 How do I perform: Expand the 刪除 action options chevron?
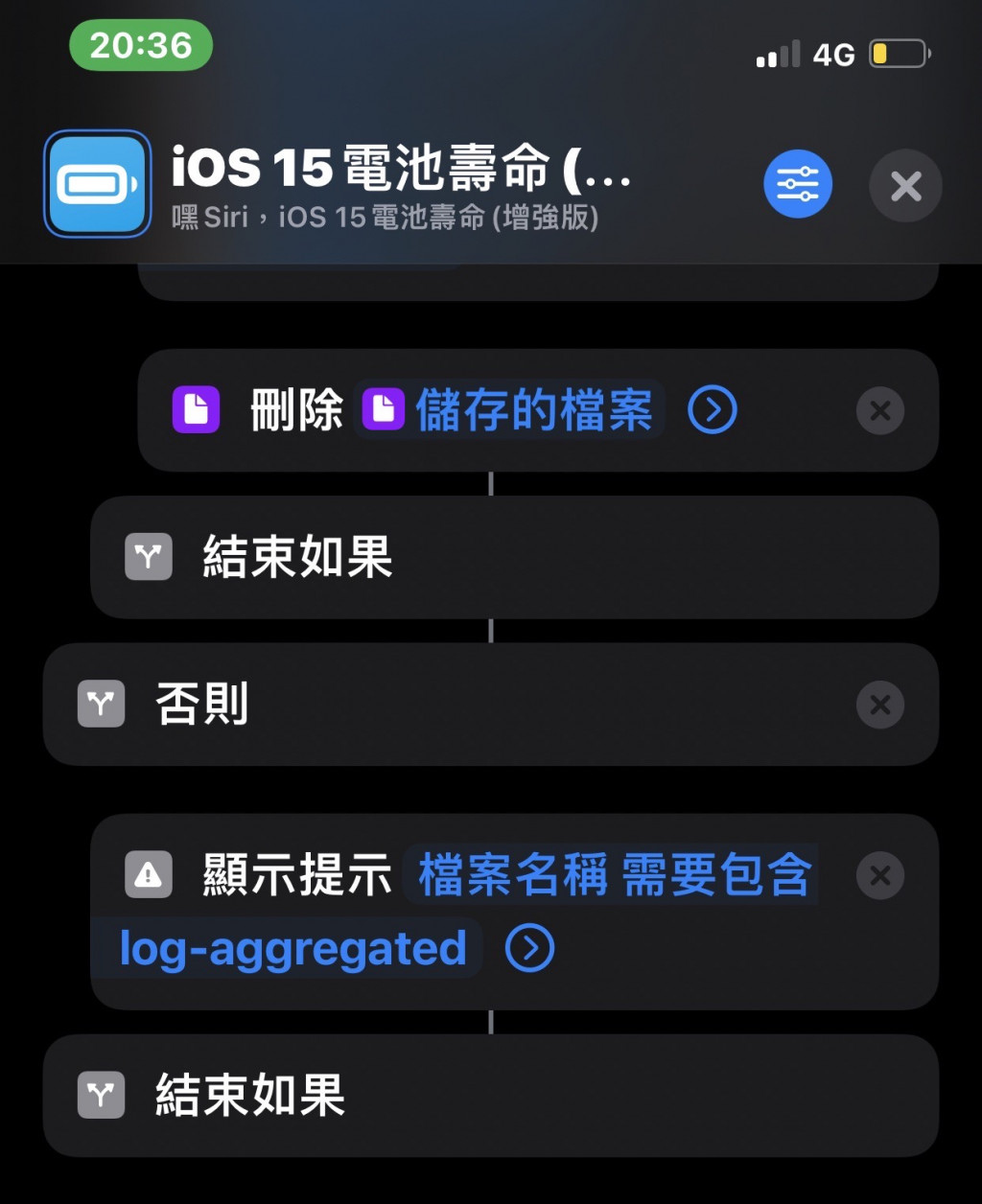[713, 410]
